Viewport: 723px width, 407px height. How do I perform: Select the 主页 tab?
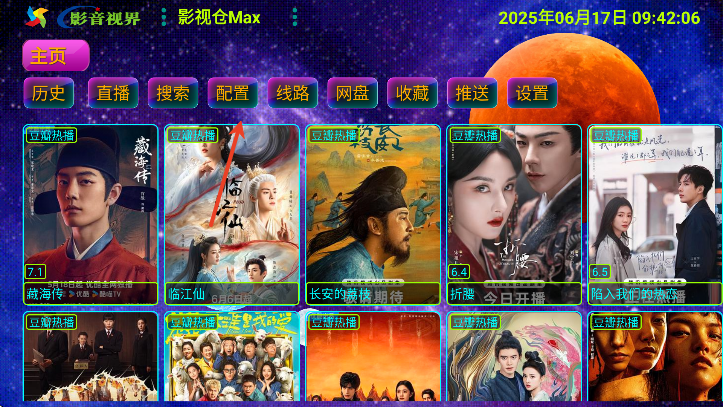[55, 55]
